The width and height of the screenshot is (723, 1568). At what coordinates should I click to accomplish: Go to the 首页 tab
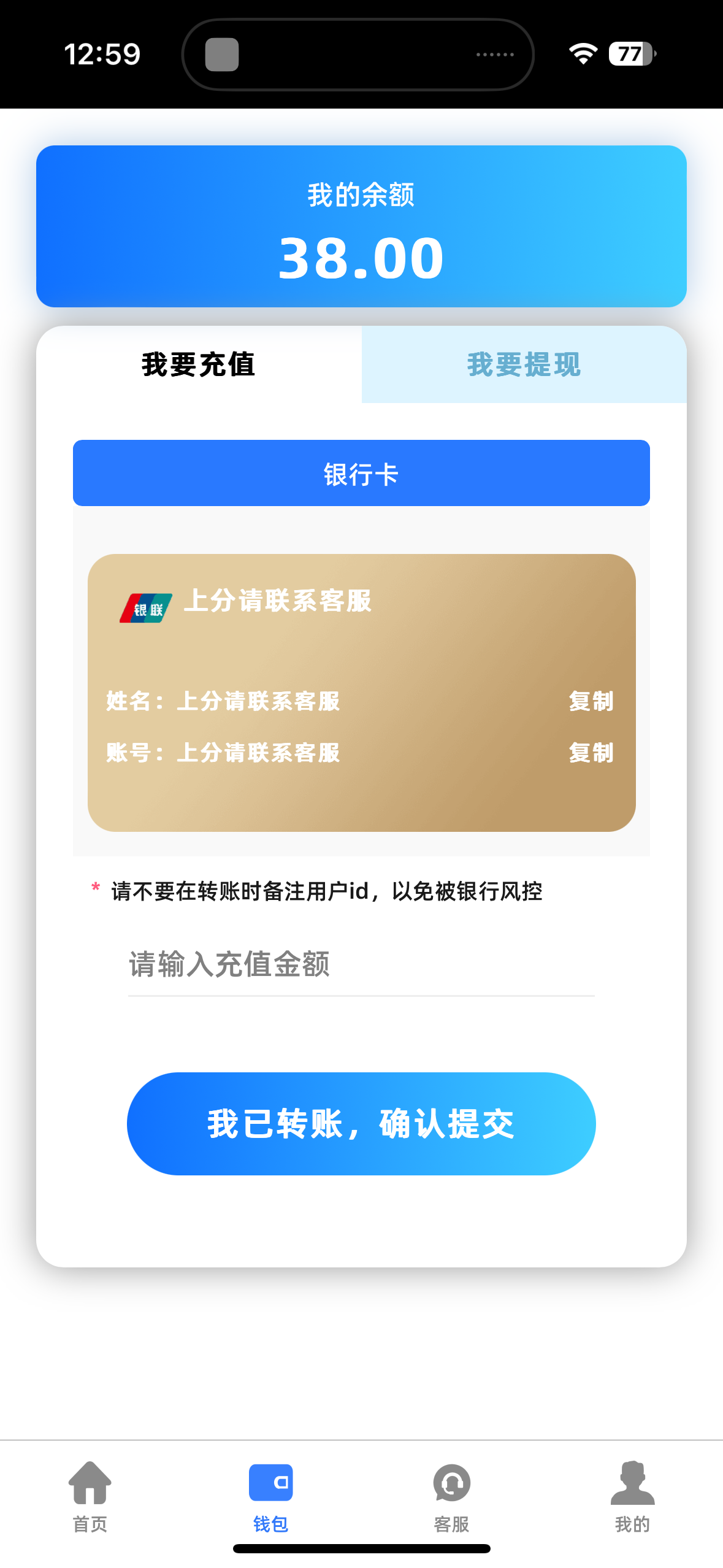(90, 1496)
